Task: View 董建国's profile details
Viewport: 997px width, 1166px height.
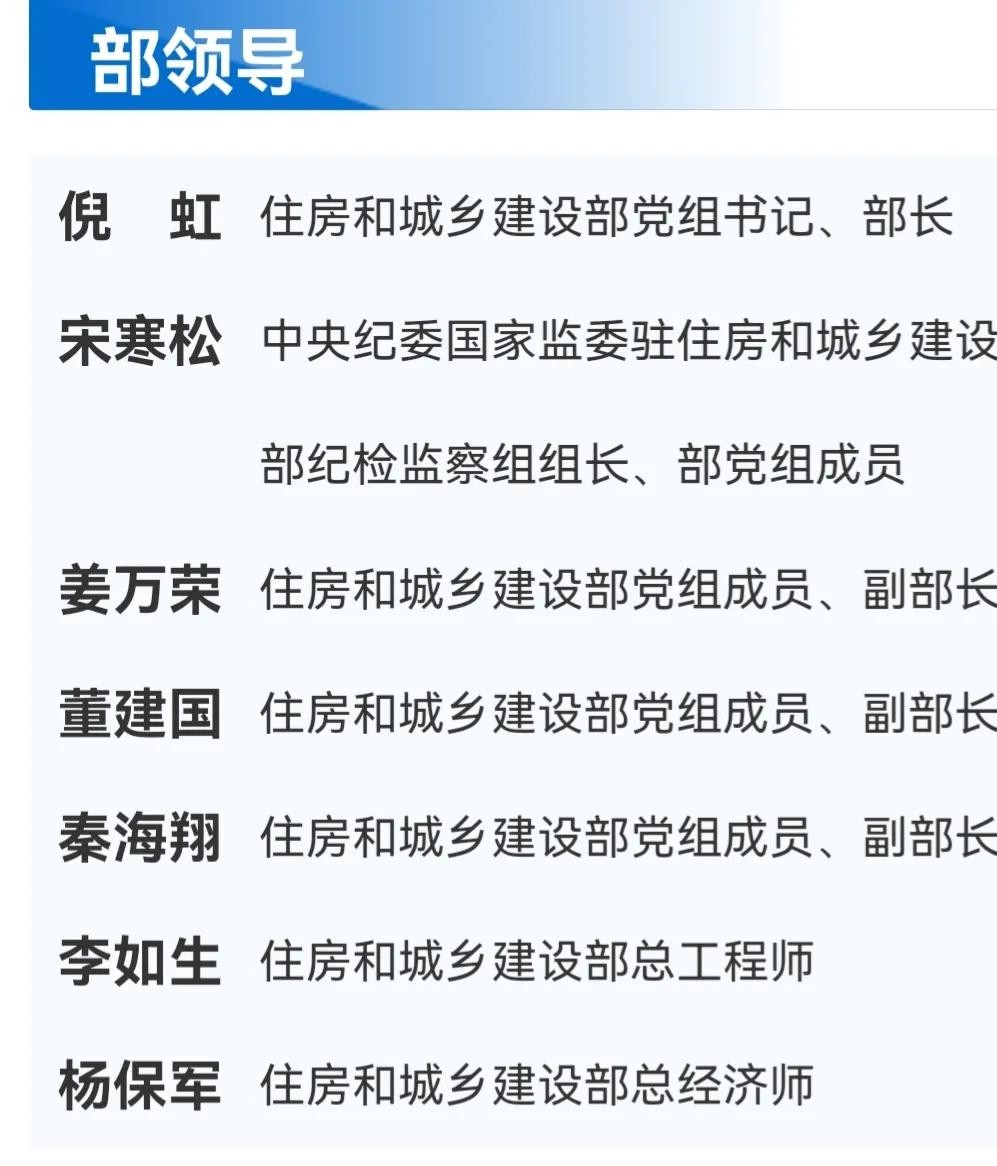Action: pyautogui.click(x=139, y=714)
